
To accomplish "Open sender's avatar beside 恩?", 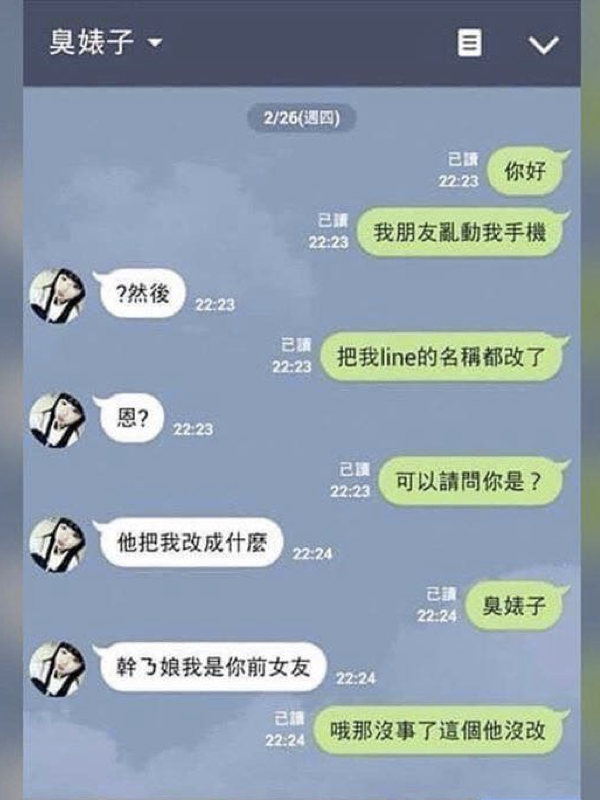I will click(x=58, y=419).
